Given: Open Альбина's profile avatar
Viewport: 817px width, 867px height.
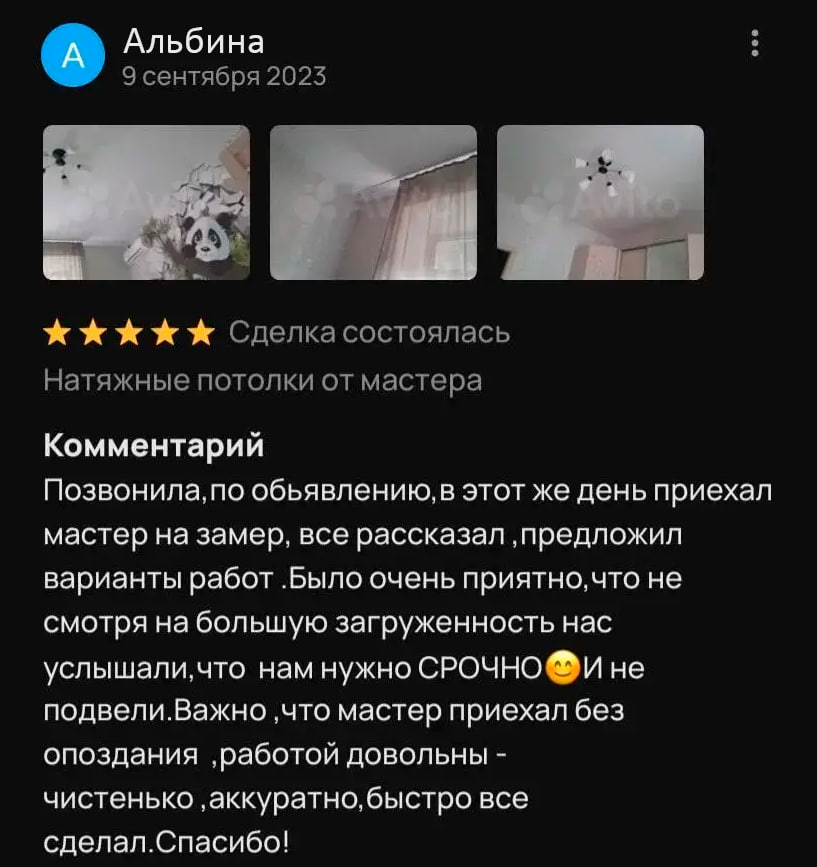Looking at the screenshot, I should 72,57.
